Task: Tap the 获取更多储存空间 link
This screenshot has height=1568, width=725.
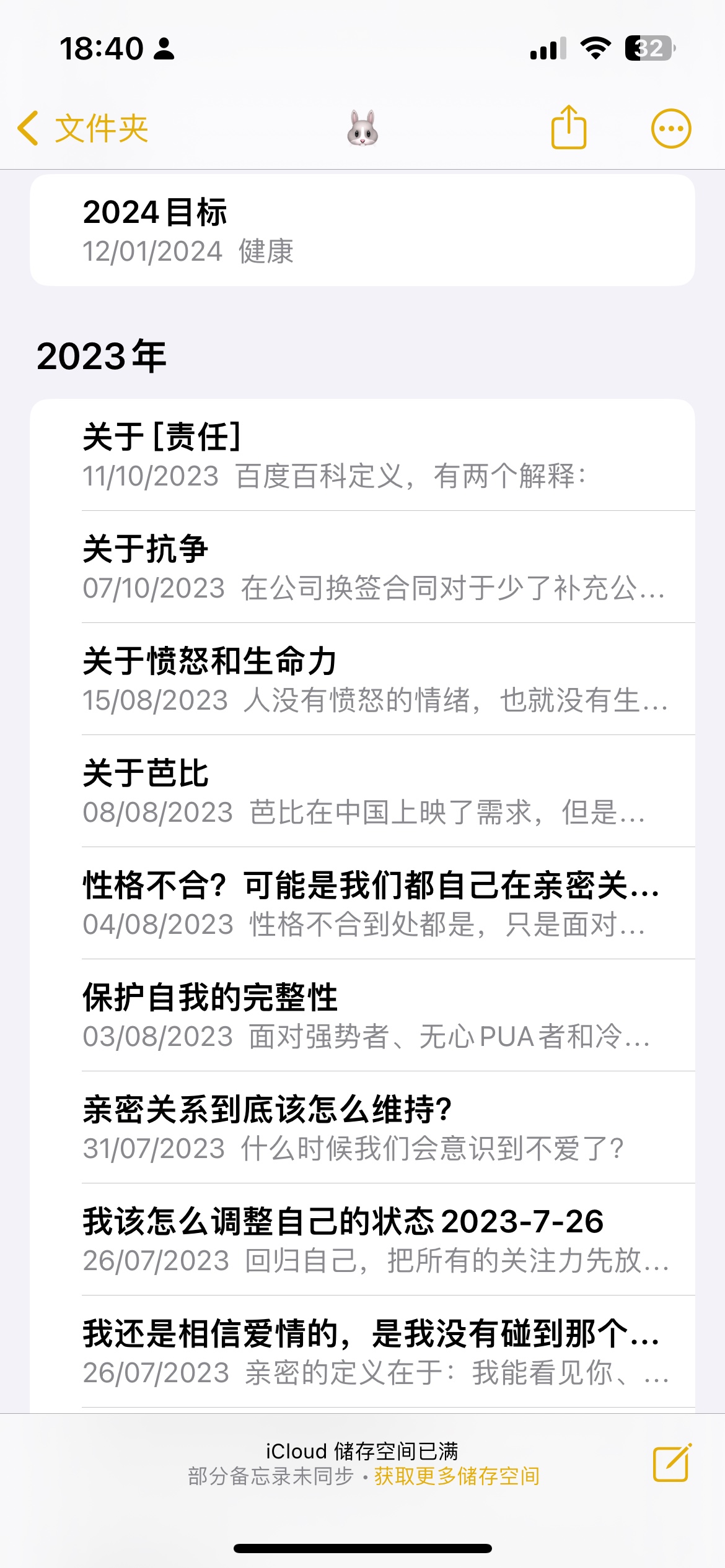Action: (457, 1476)
